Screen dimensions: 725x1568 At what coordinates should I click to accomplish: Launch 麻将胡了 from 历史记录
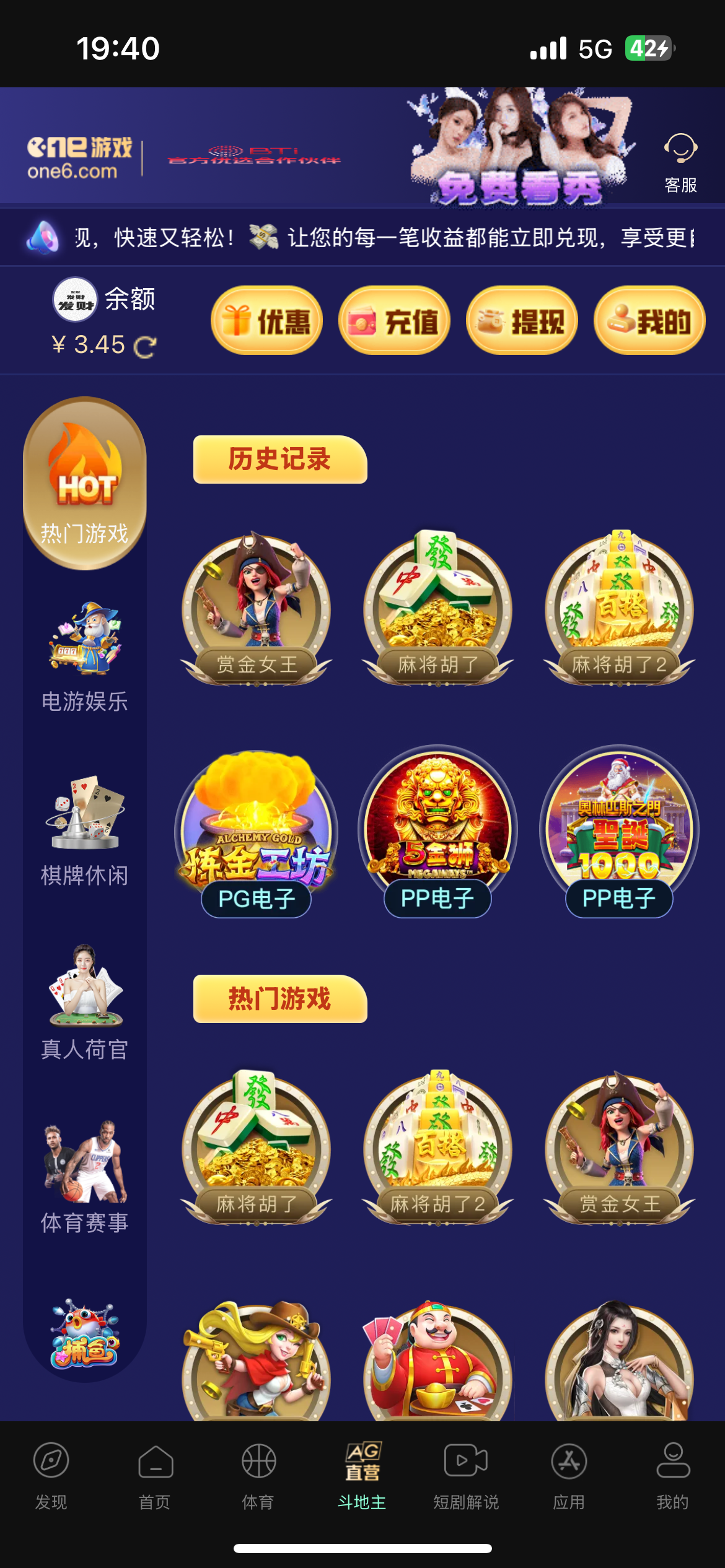tap(437, 610)
